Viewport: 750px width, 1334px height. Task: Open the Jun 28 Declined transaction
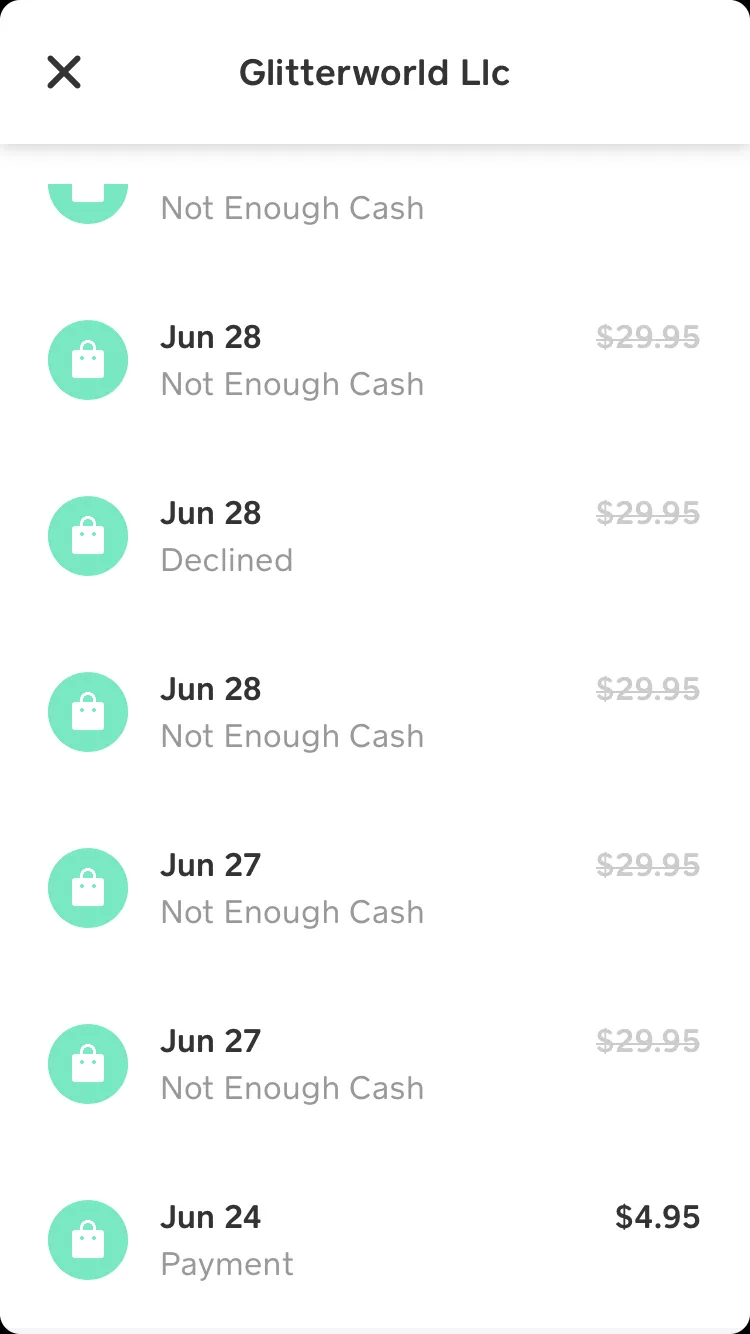point(375,536)
